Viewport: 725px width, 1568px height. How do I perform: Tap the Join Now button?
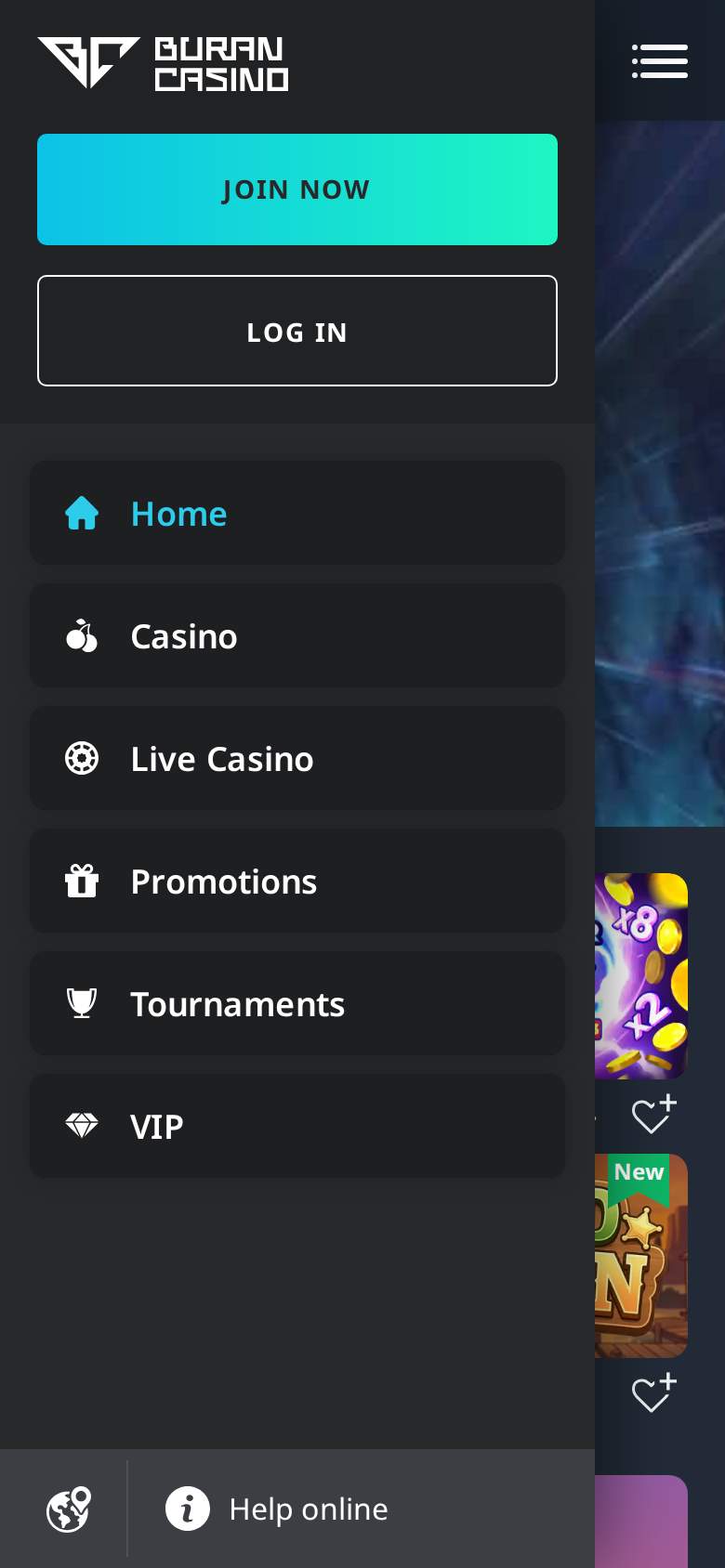297,189
